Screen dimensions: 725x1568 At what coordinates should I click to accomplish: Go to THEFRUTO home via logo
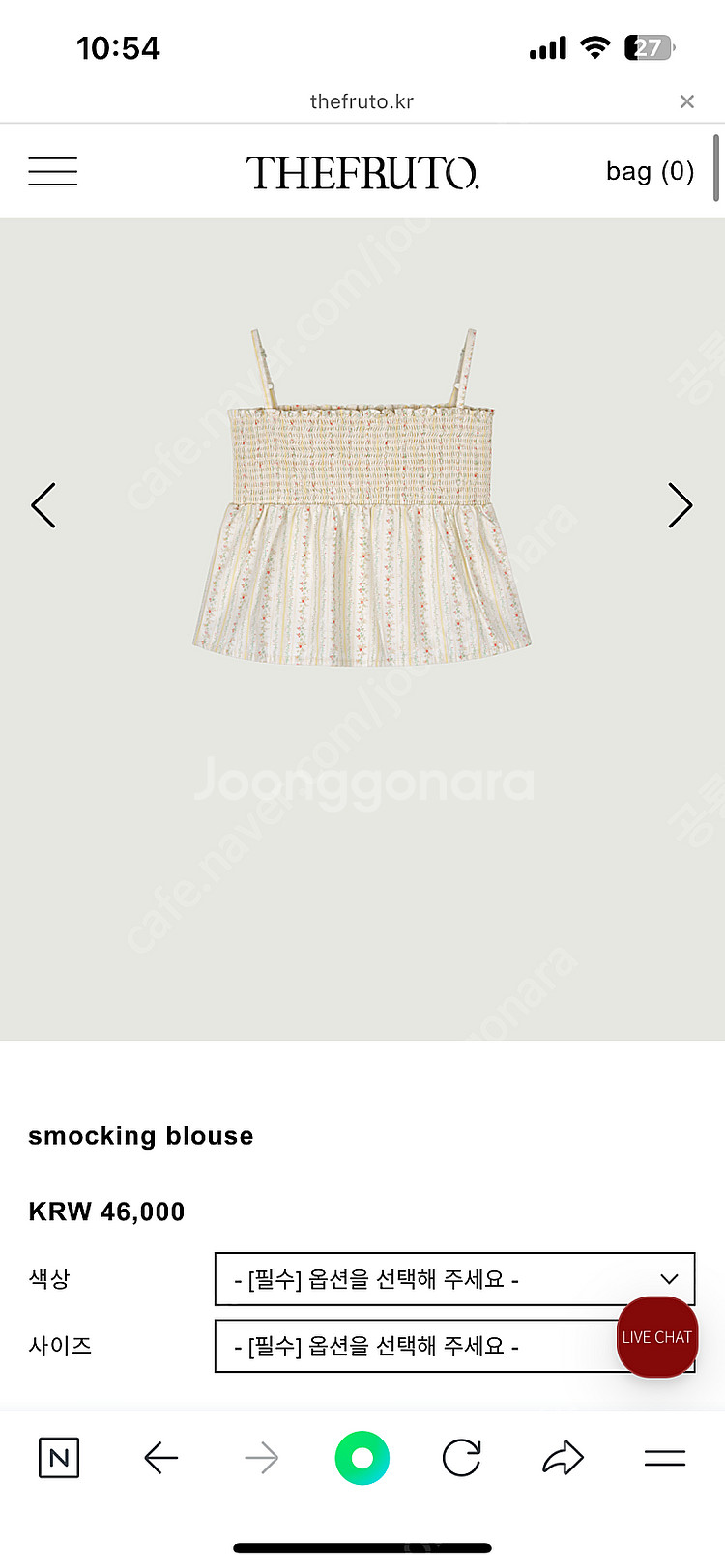click(x=362, y=173)
